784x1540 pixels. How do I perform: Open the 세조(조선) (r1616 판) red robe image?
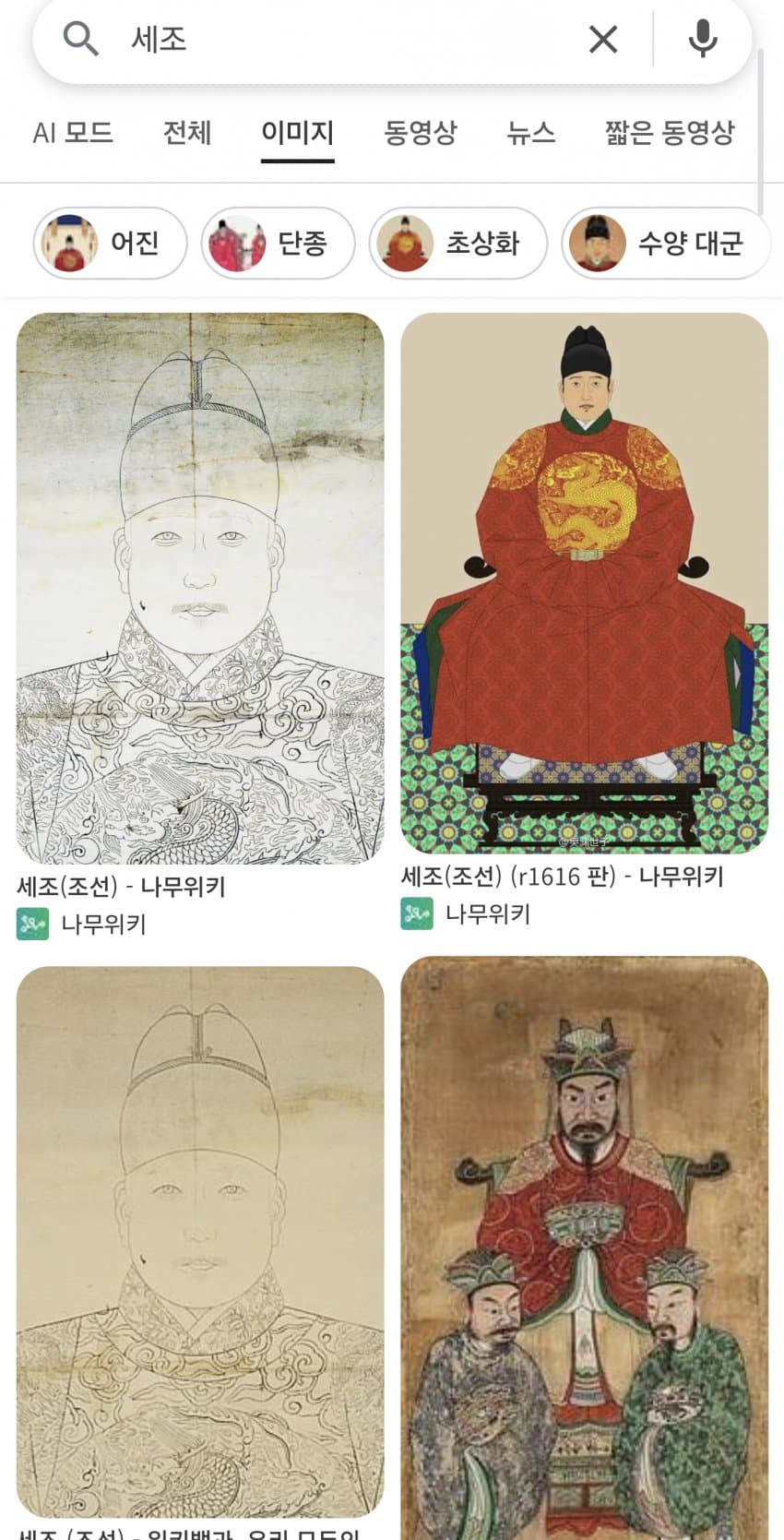(584, 582)
